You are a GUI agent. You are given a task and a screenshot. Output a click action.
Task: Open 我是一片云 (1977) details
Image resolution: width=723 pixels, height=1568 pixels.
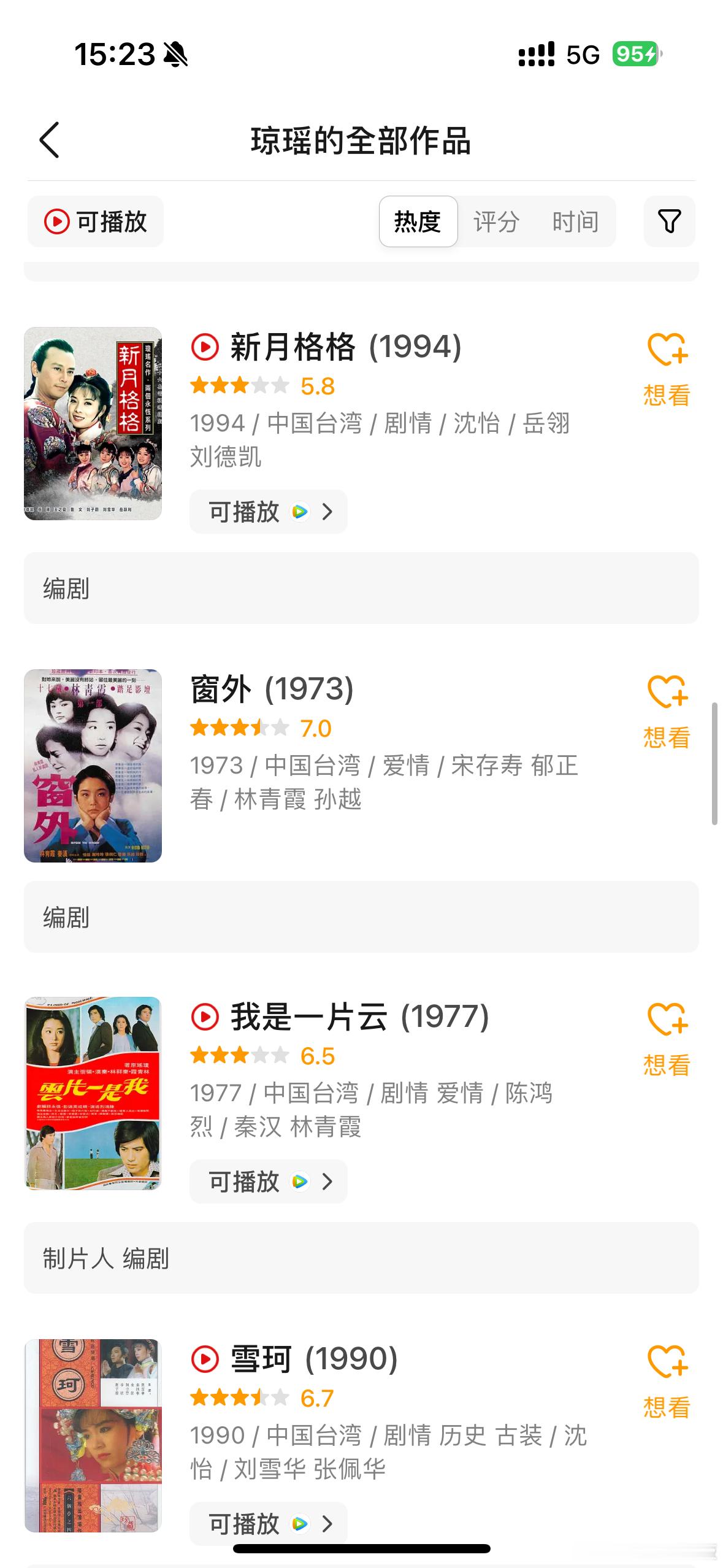[358, 1017]
